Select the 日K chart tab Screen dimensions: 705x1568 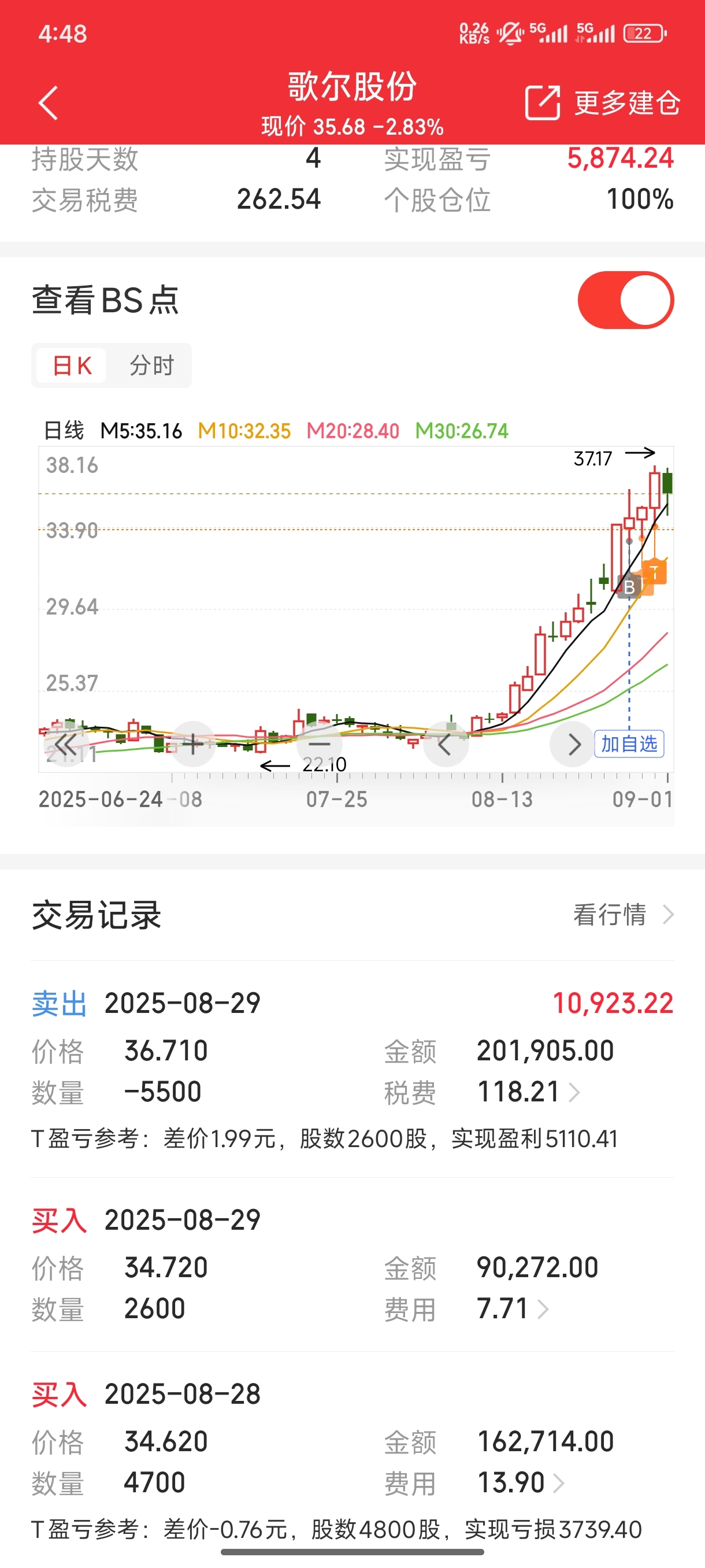click(72, 365)
